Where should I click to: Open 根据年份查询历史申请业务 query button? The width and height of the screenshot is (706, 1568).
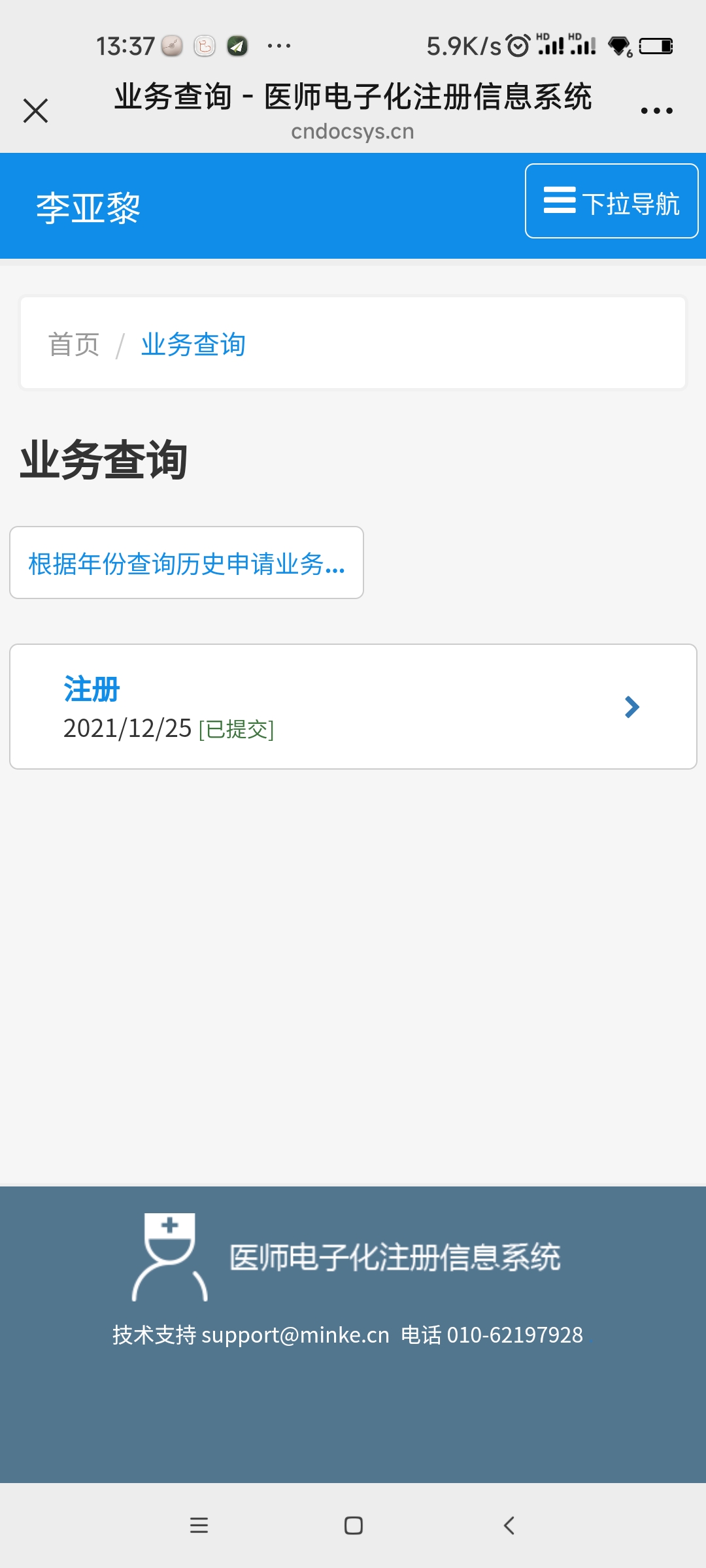tap(186, 563)
